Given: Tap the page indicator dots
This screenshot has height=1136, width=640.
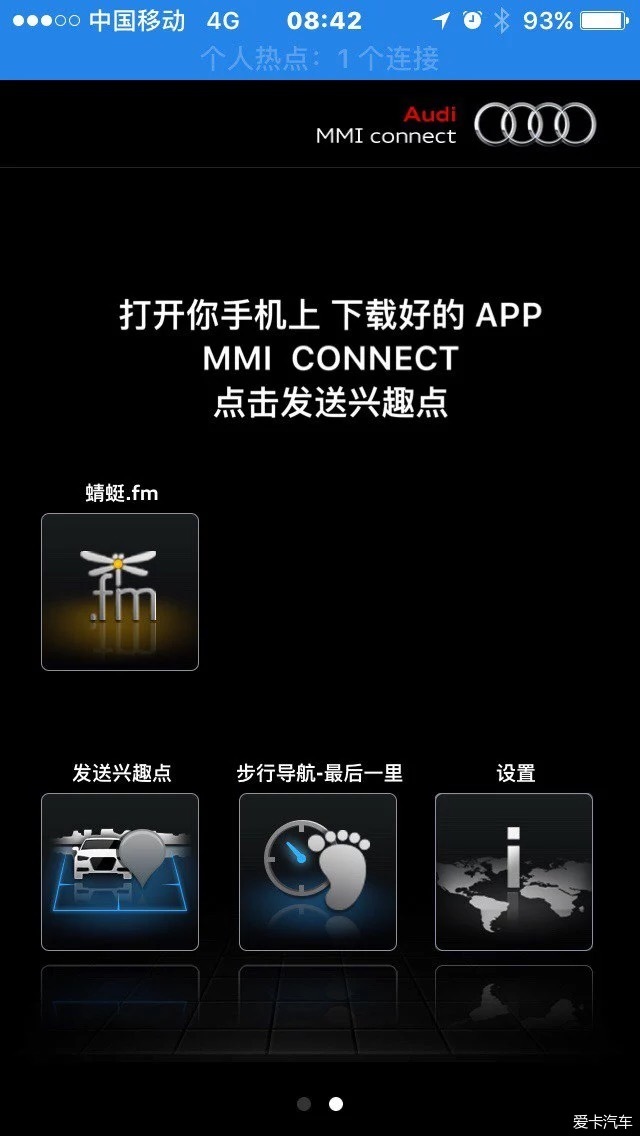Looking at the screenshot, I should pyautogui.click(x=320, y=1104).
